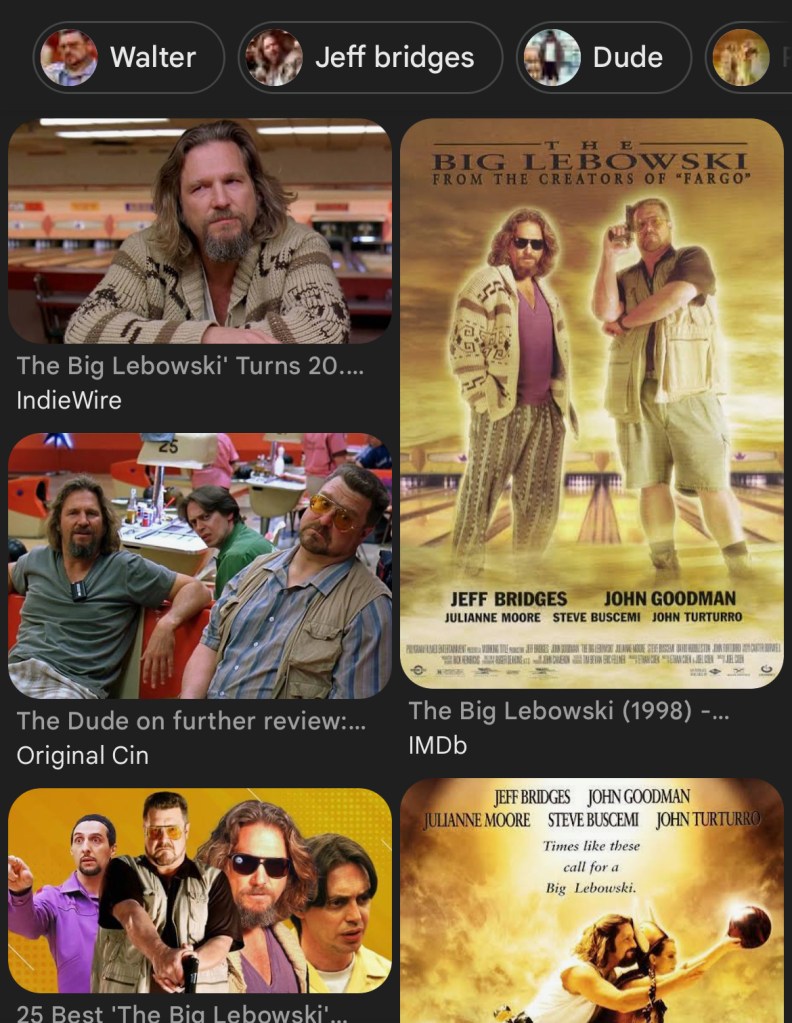Open the IMDb Big Lebowski poster result
The image size is (792, 1023).
point(591,403)
